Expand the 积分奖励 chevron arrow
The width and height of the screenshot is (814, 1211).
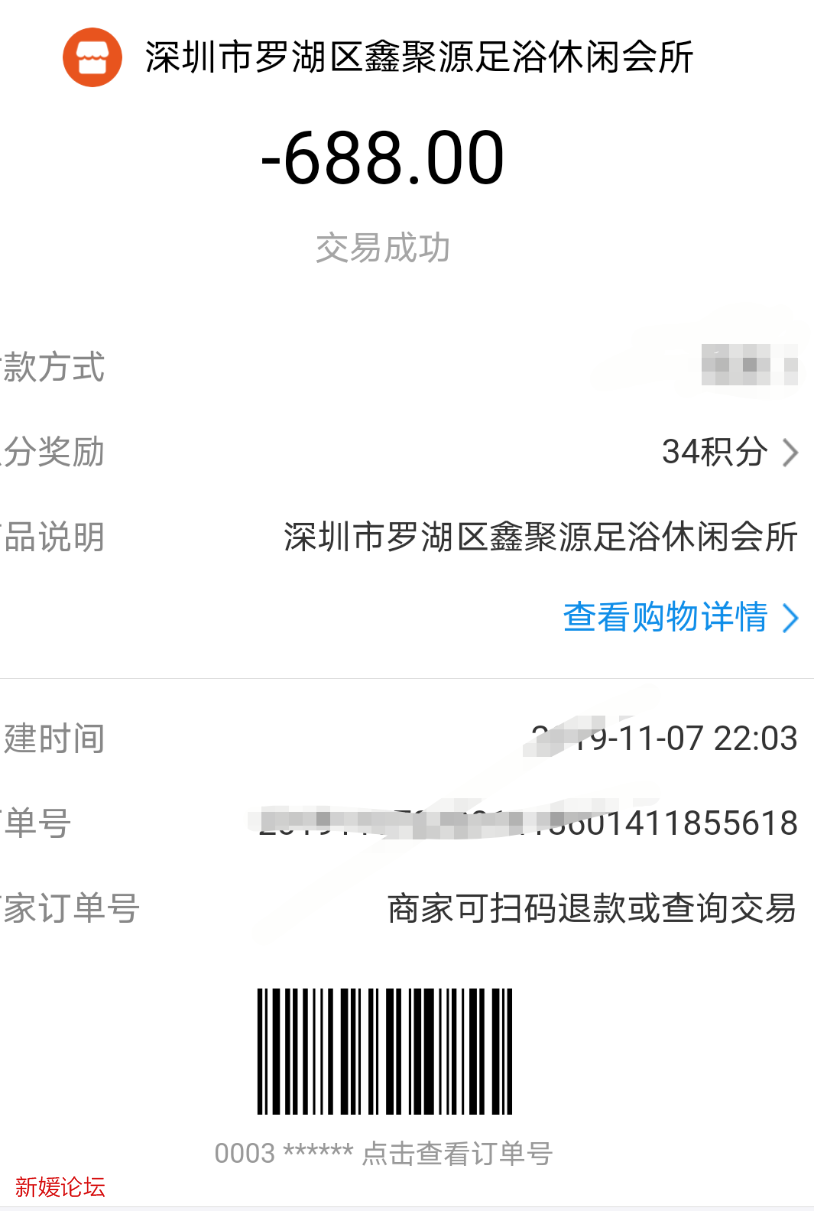click(x=790, y=453)
